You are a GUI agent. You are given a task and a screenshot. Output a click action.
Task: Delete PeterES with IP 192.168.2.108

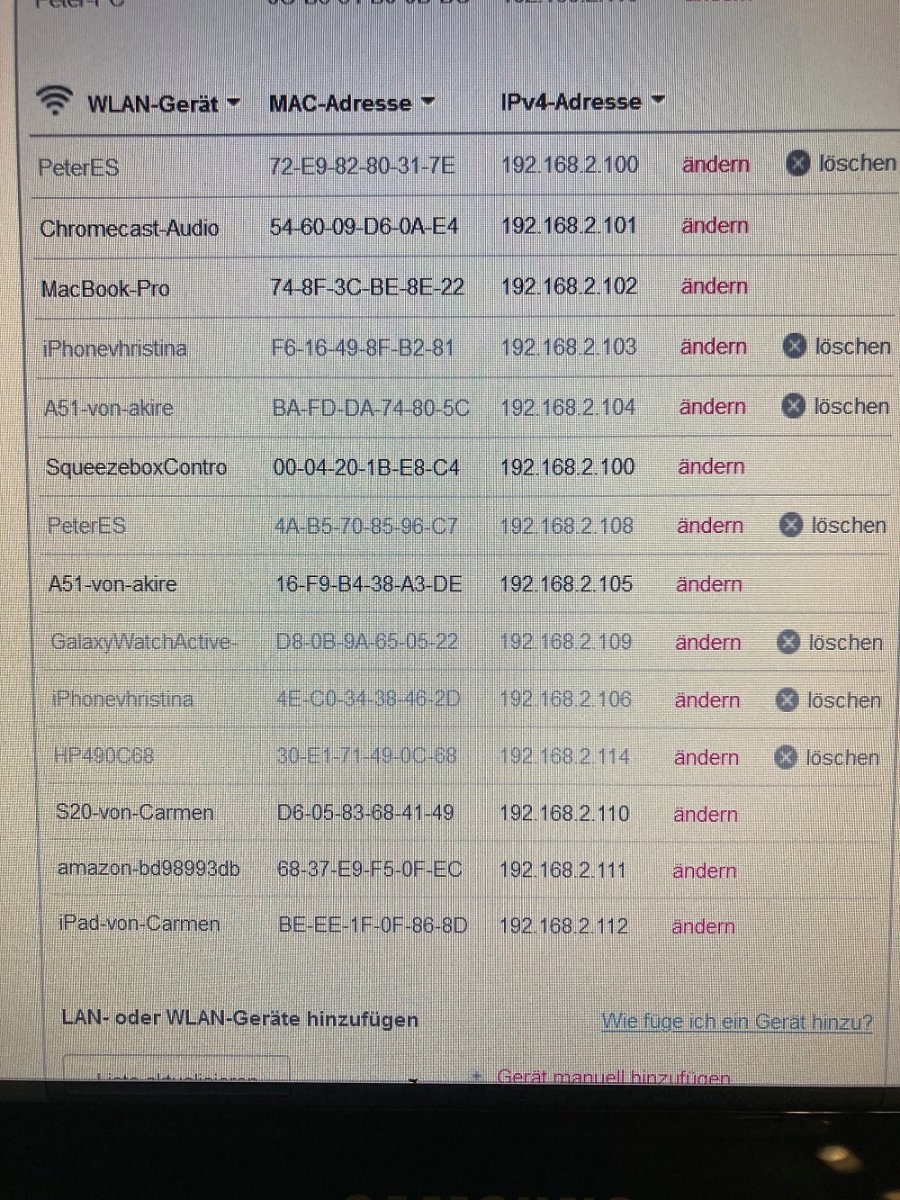pyautogui.click(x=833, y=525)
